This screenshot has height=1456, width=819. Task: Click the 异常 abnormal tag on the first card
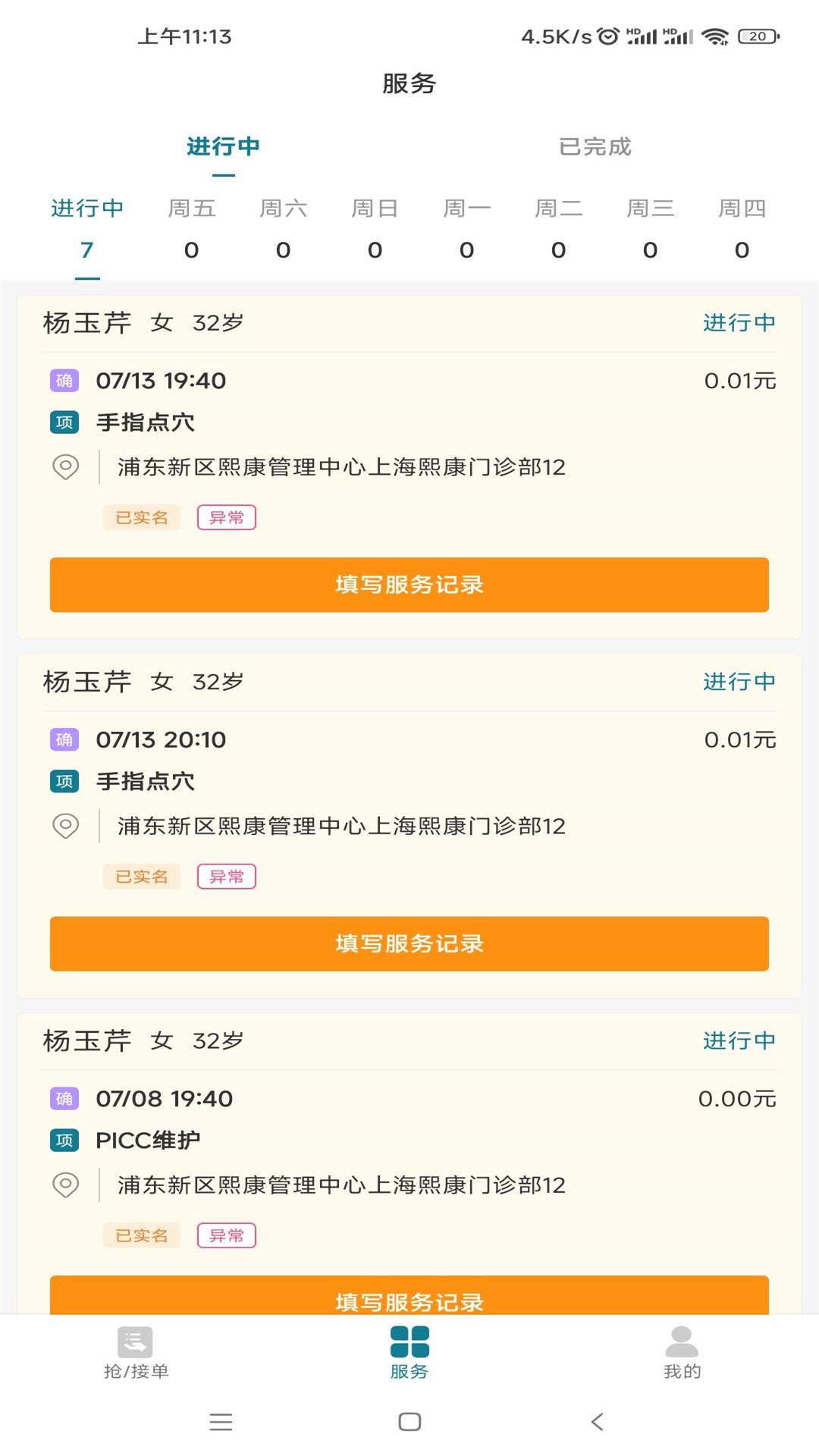click(x=227, y=517)
